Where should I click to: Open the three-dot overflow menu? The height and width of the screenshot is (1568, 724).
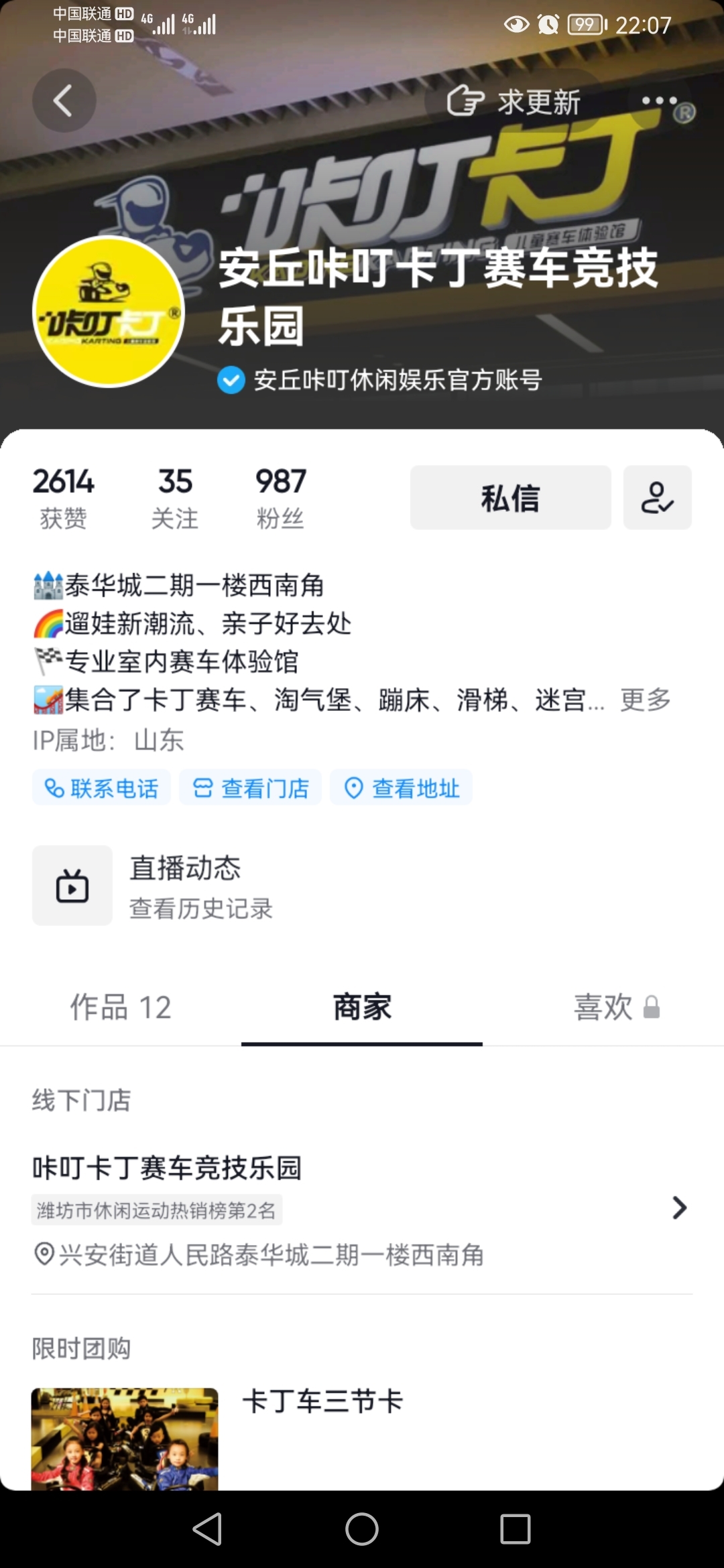[x=659, y=101]
